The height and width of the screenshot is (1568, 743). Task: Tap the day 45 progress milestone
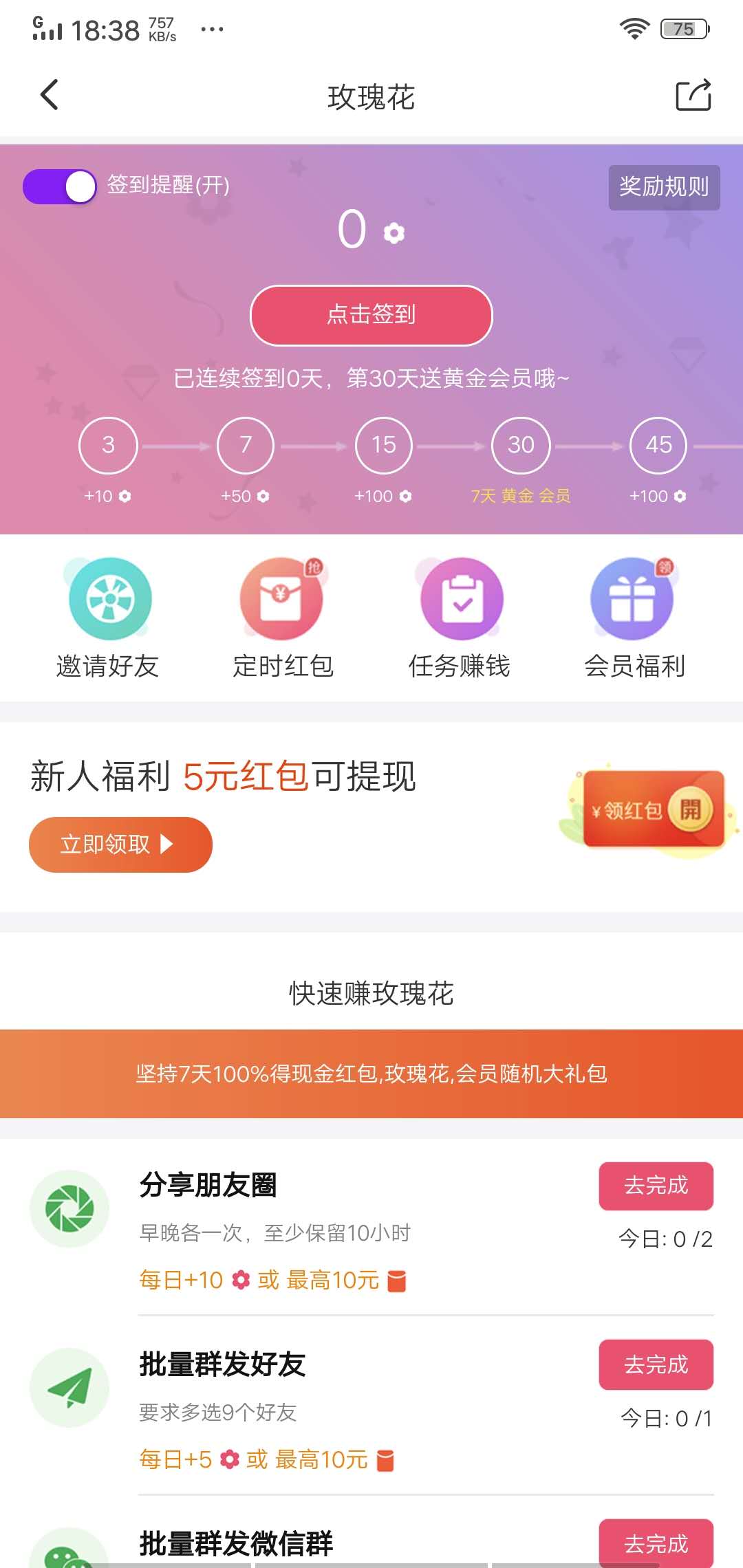pos(658,445)
